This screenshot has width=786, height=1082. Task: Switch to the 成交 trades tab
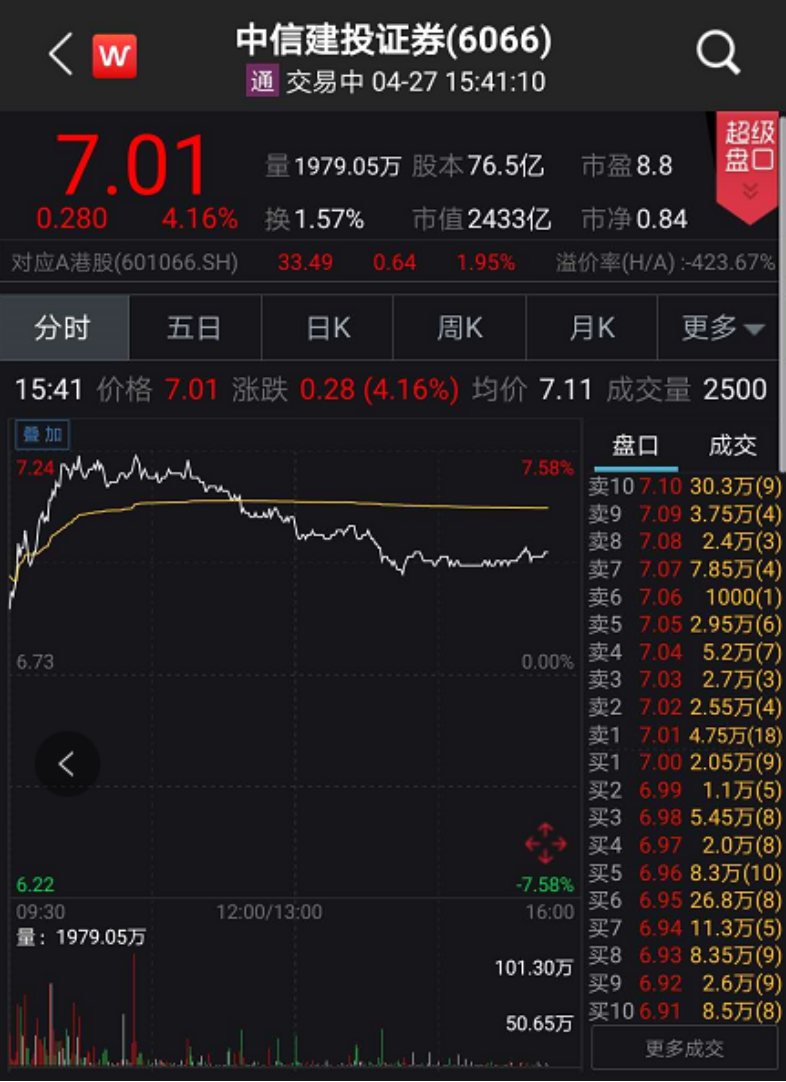click(x=733, y=446)
